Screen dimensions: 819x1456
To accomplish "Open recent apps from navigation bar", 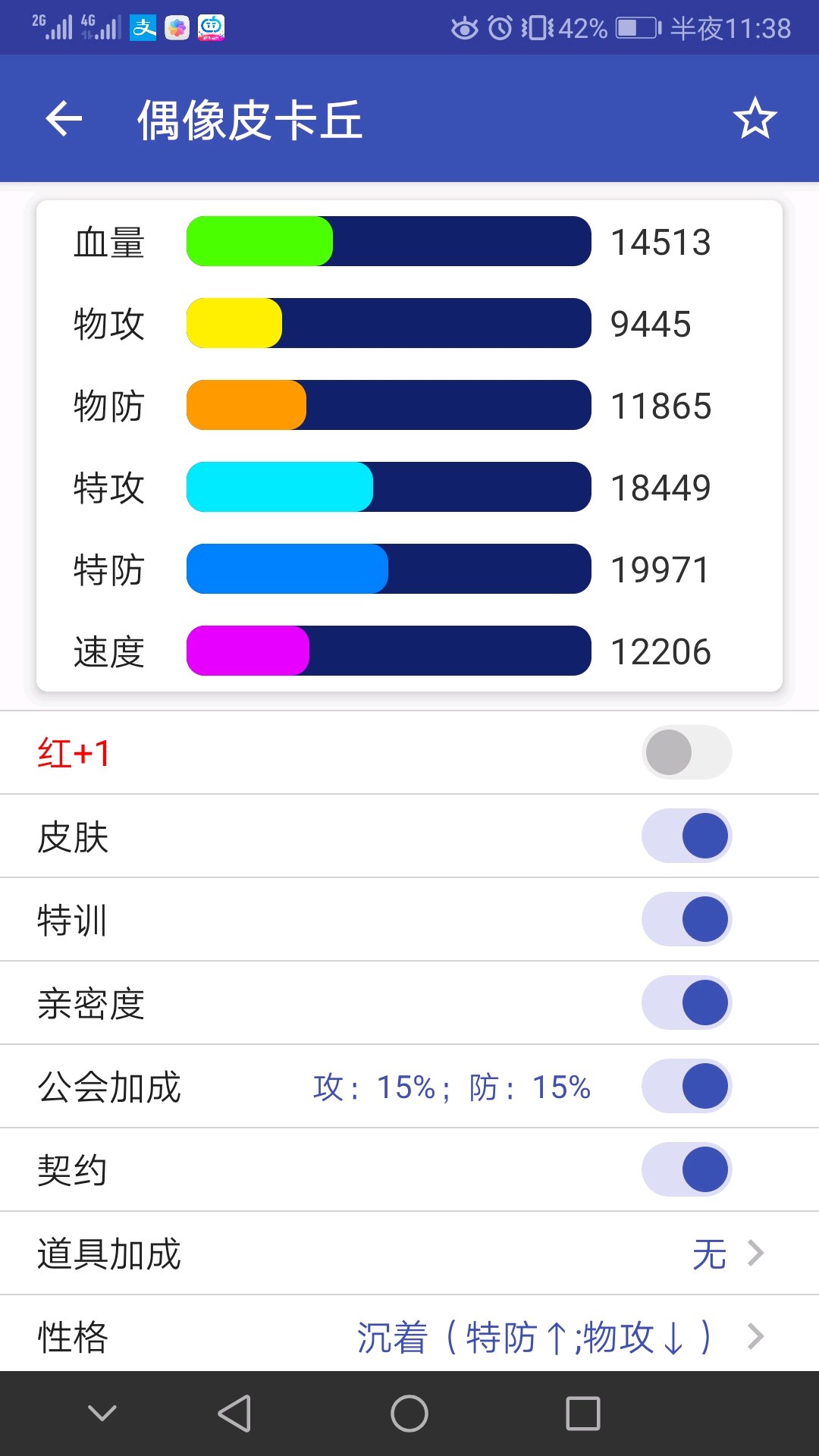I will click(583, 1414).
